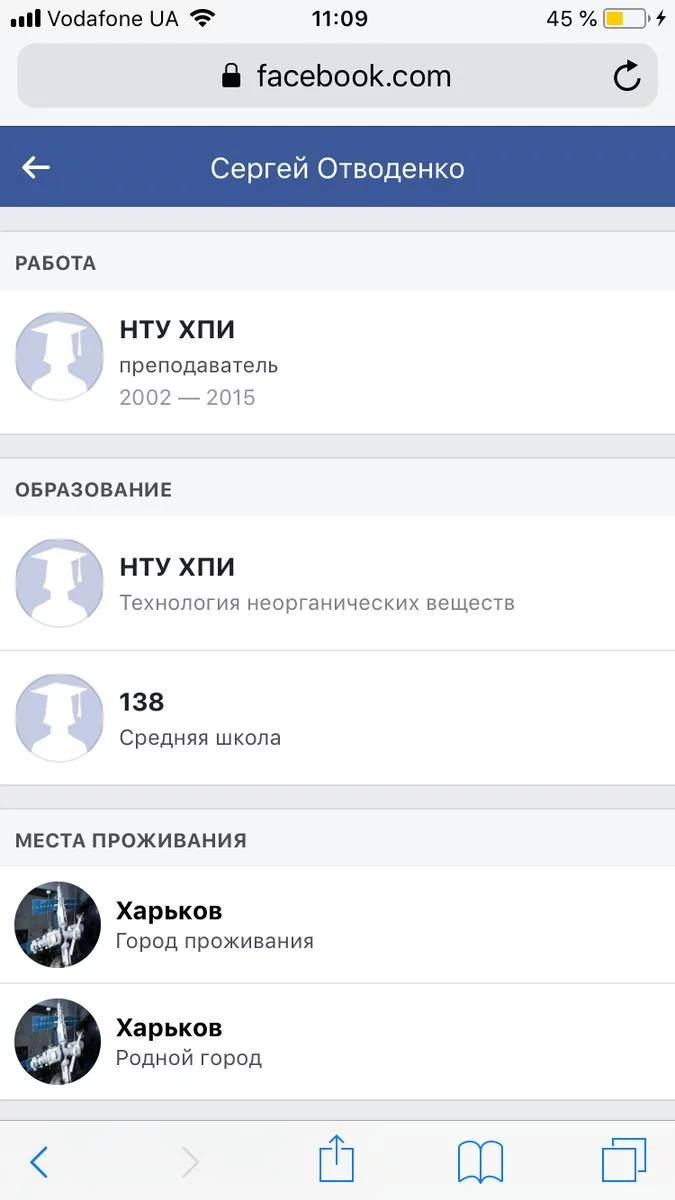675x1200 pixels.
Task: Open НТУ ХПИ under Образование
Action: [x=178, y=568]
